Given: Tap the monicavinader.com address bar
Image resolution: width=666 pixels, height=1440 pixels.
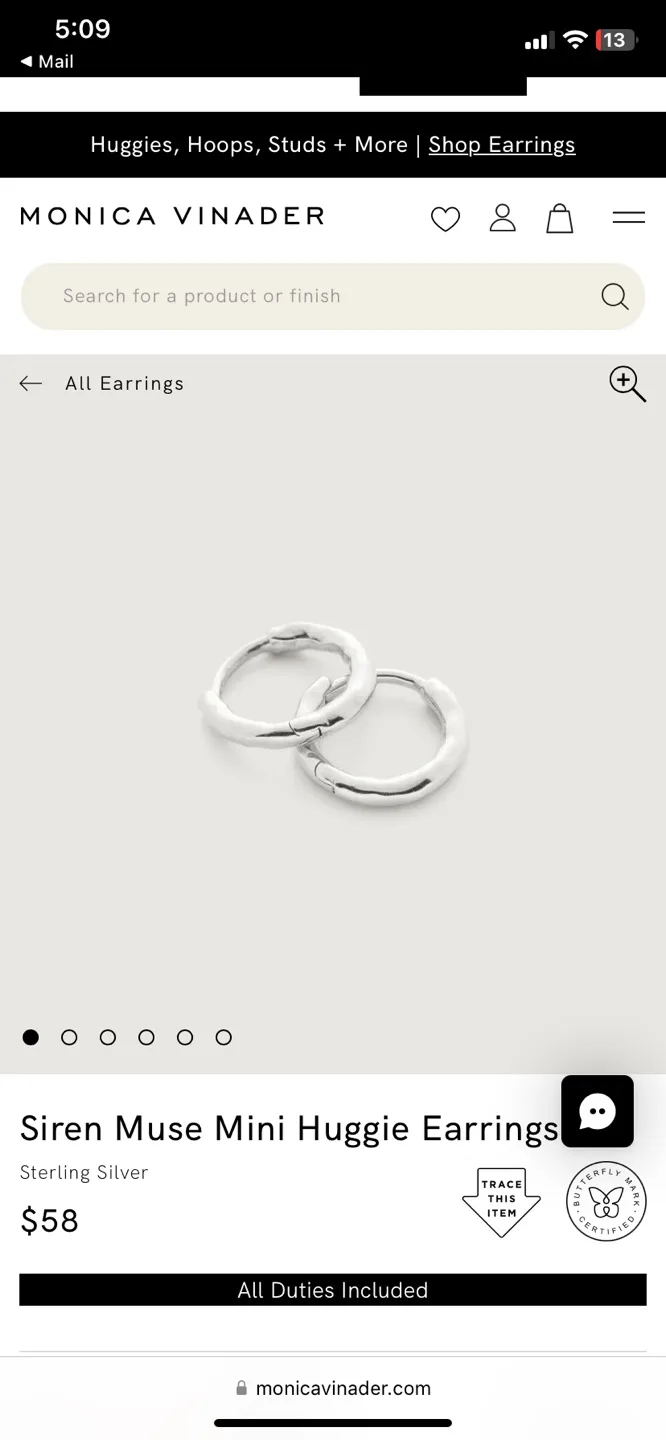Looking at the screenshot, I should [333, 1388].
